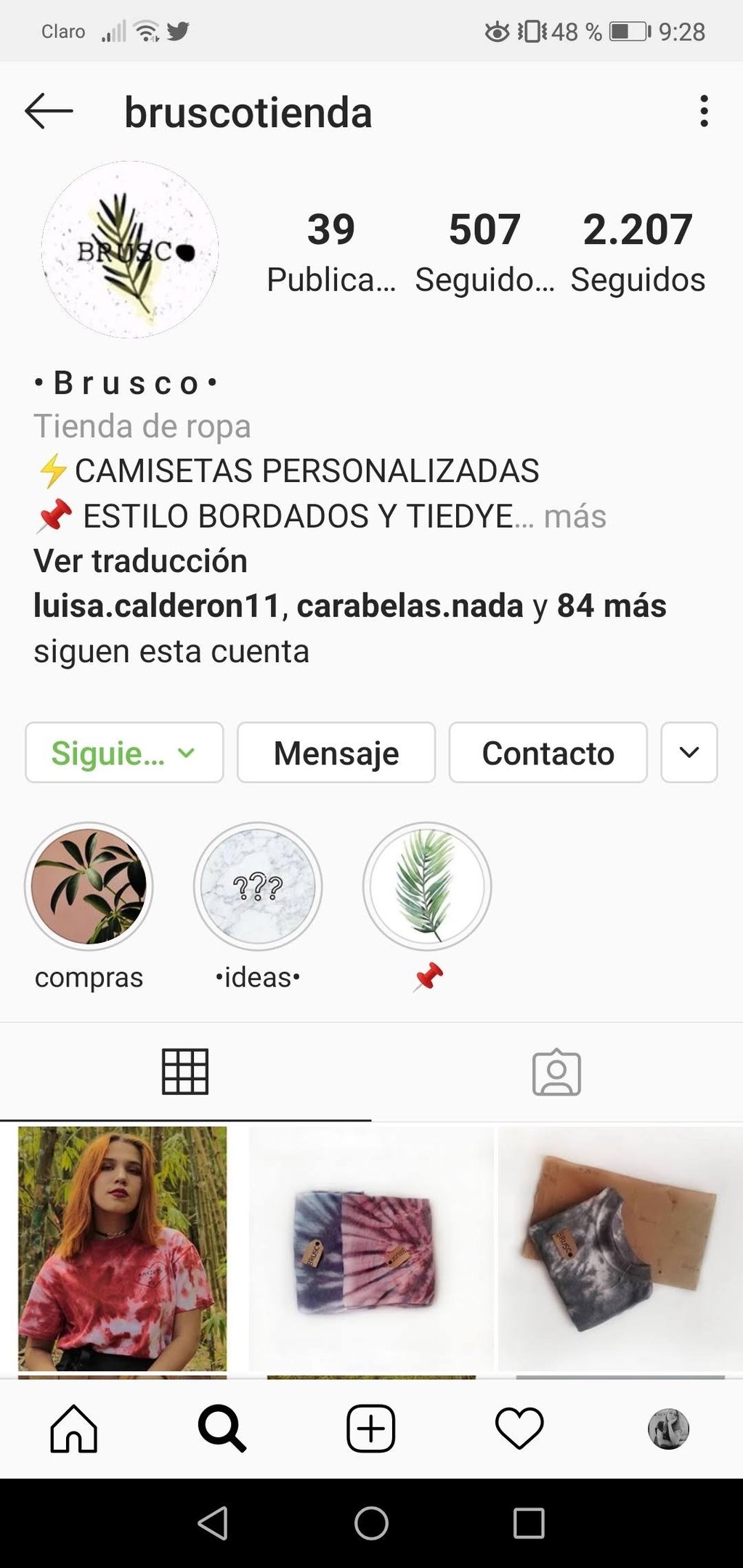Show the posts grid tab
This screenshot has height=1568, width=743.
coord(185,1072)
